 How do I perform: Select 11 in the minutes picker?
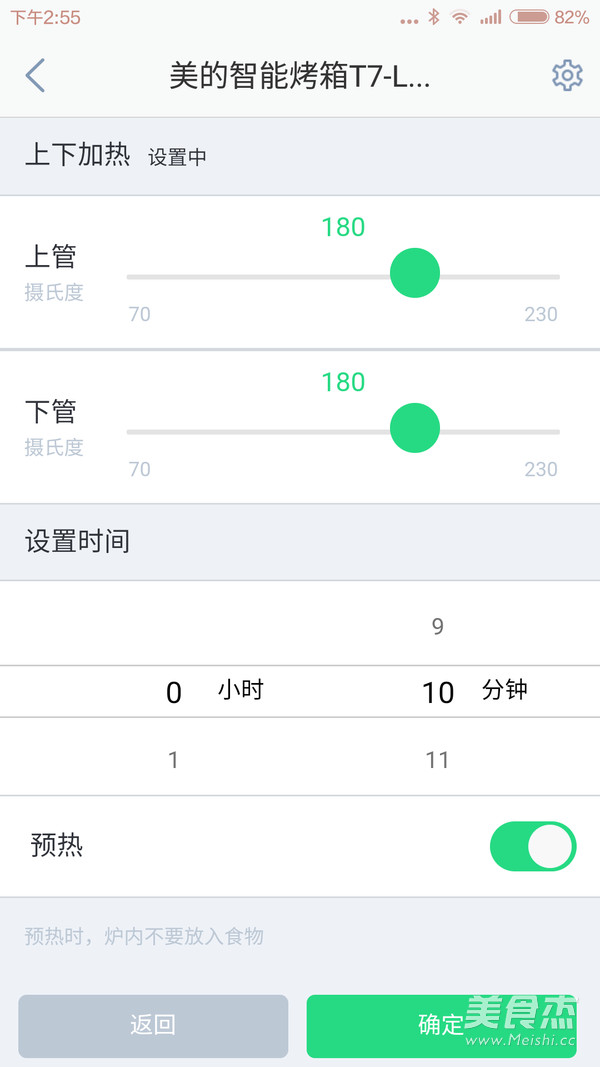tap(437, 759)
